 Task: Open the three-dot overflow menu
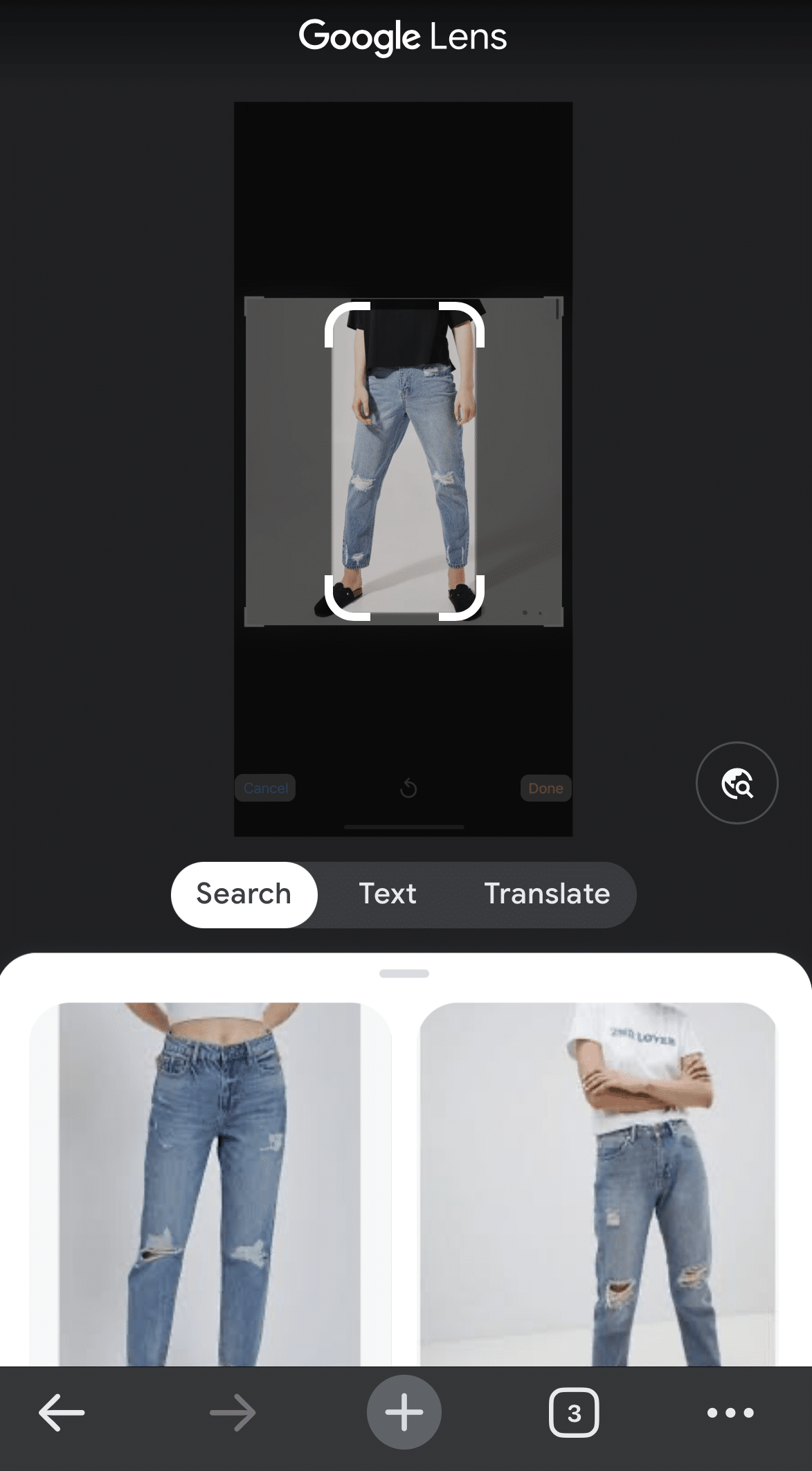[x=732, y=1412]
